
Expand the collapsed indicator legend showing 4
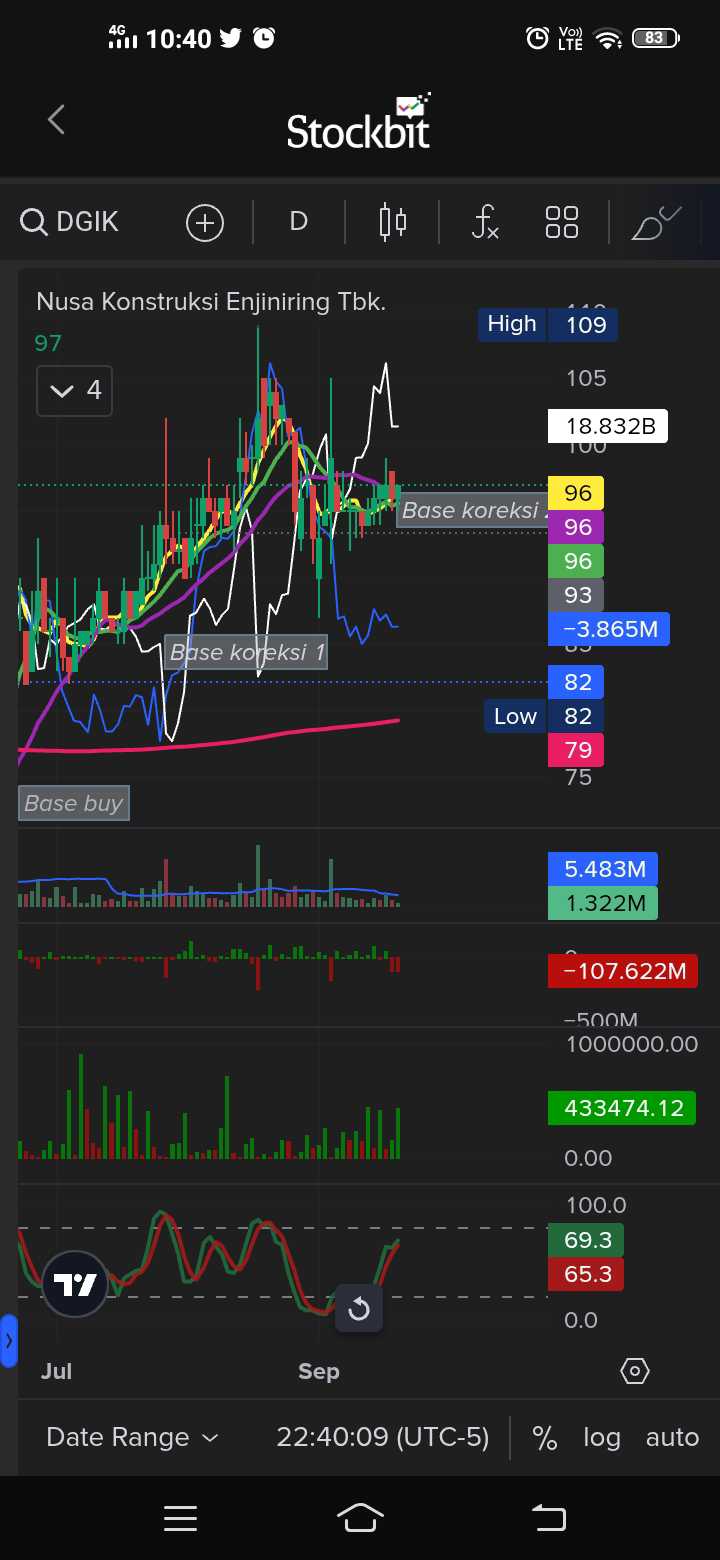[x=75, y=390]
